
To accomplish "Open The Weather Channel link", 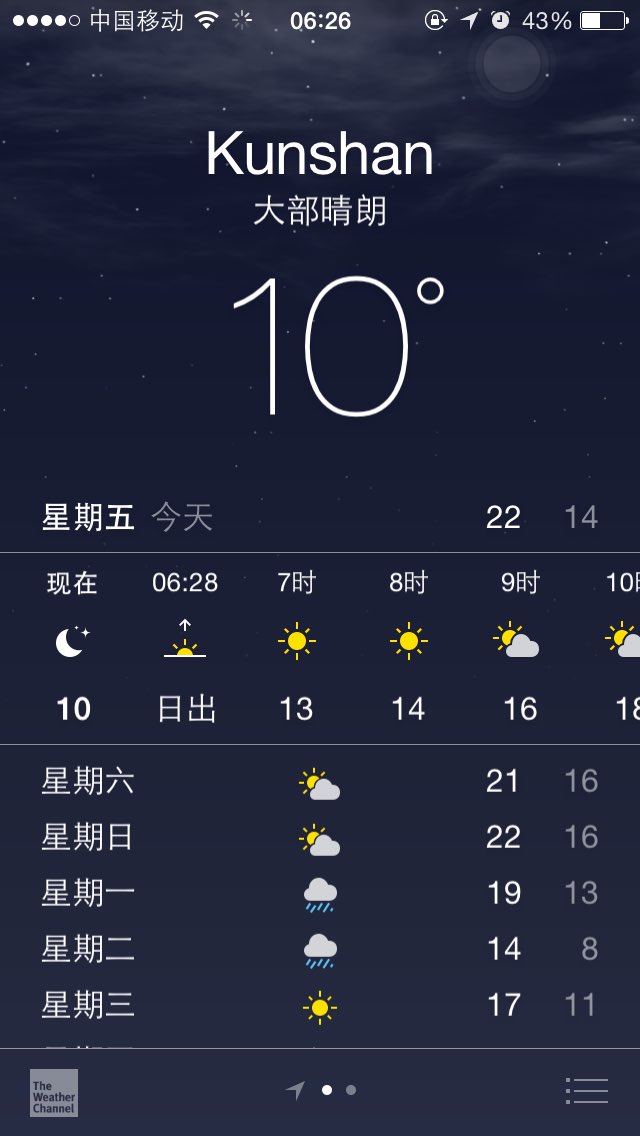I will 54,1093.
